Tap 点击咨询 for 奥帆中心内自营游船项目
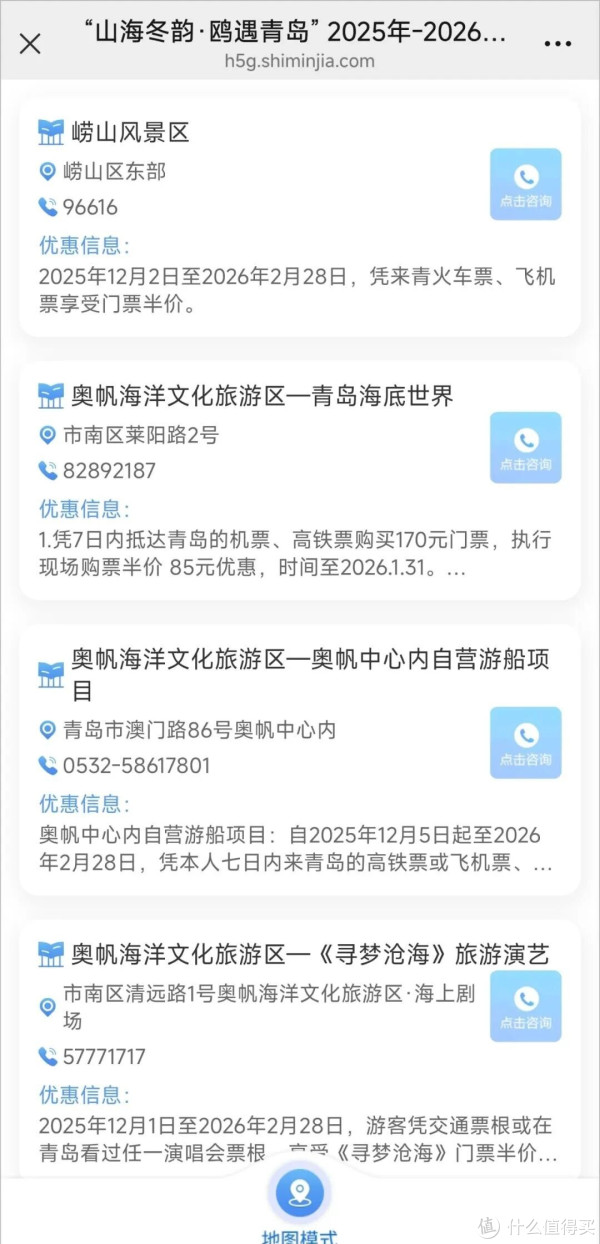 coord(525,742)
